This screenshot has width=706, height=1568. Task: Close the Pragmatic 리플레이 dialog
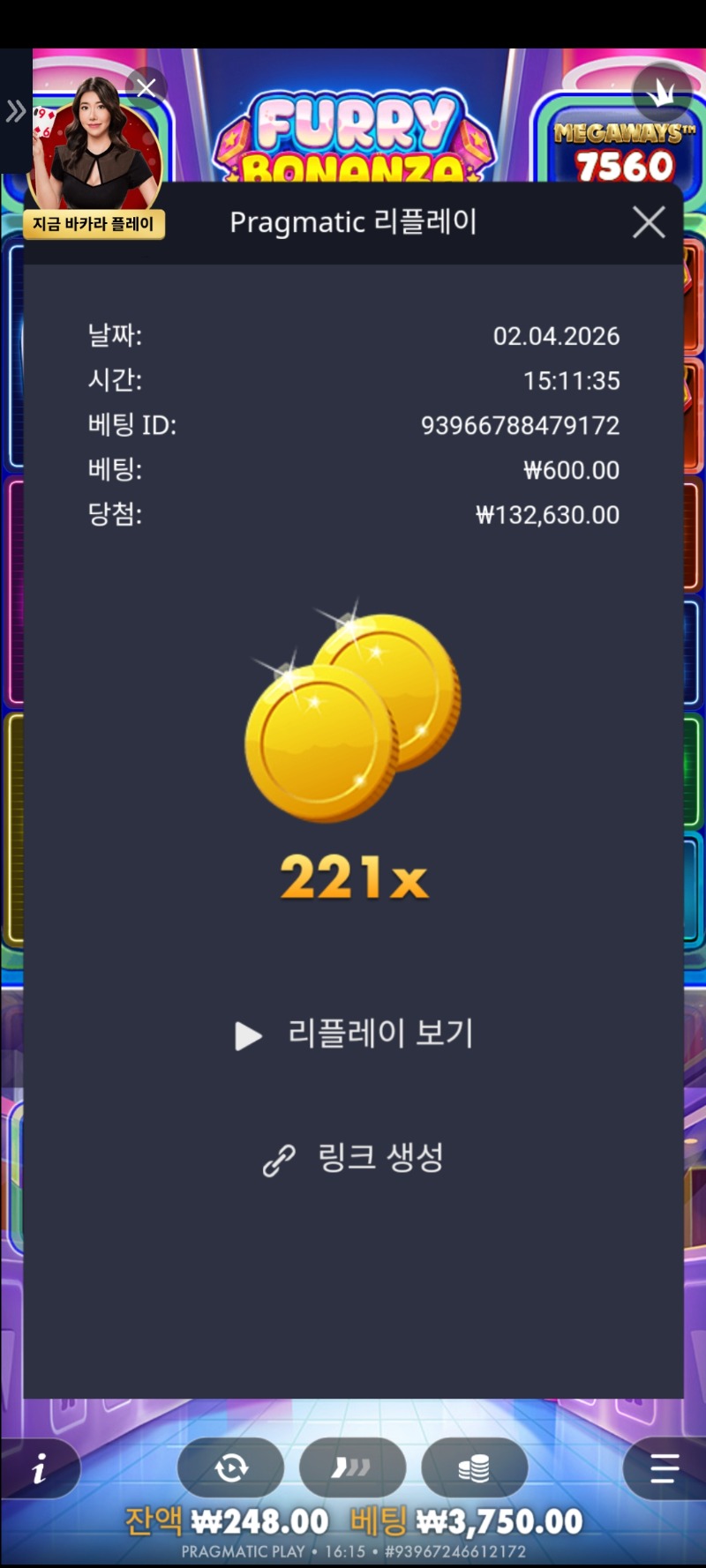point(649,222)
